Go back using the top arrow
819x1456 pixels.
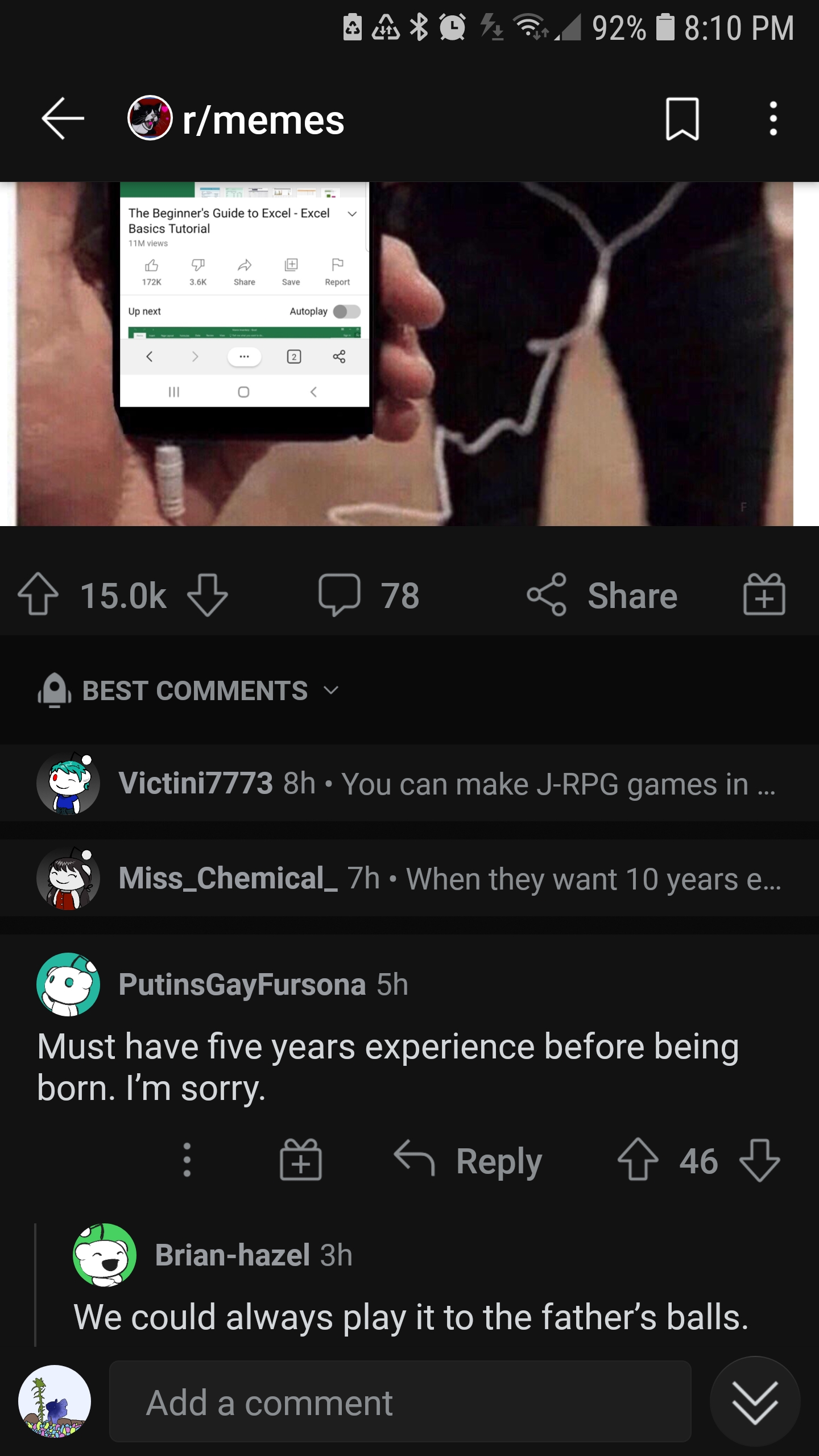(x=63, y=118)
